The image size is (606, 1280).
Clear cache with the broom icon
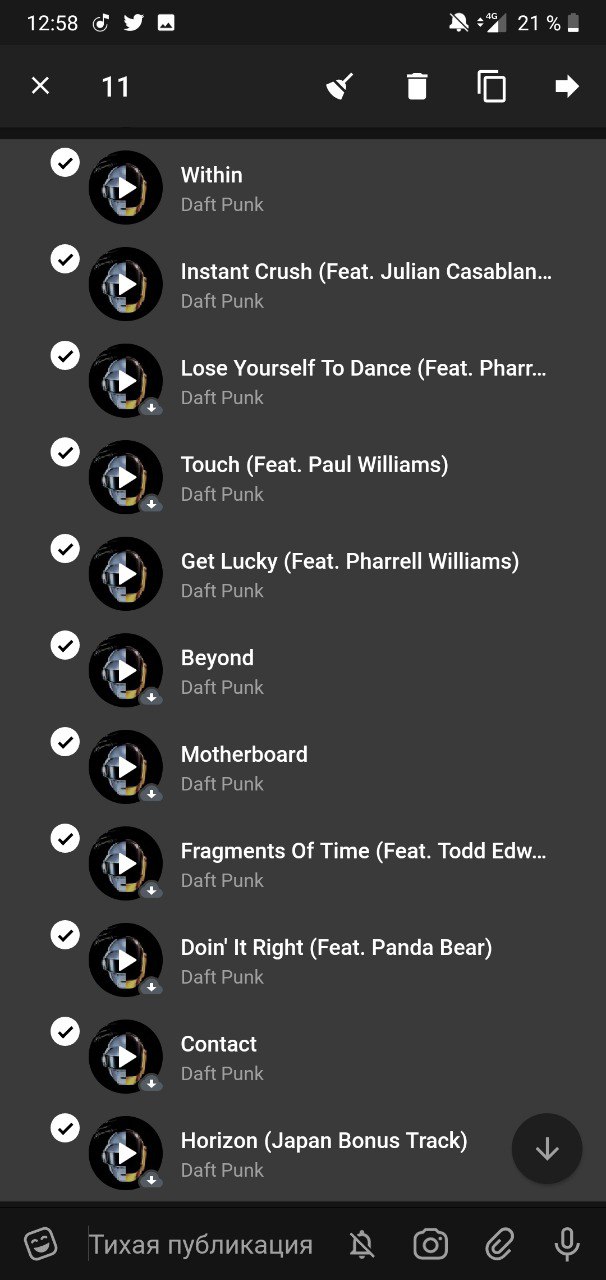[340, 87]
